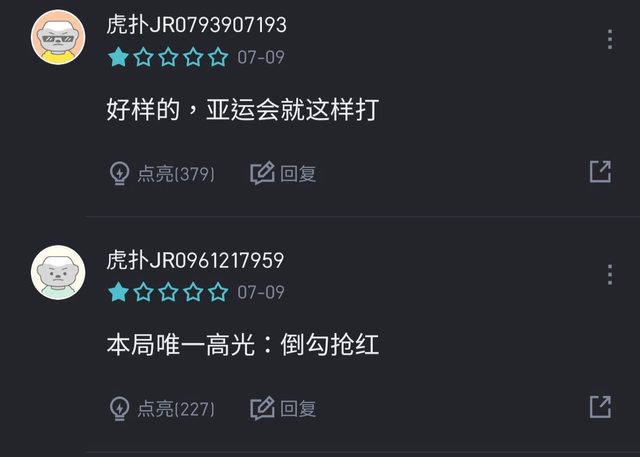
Task: Open overflow menu on 虎扑JR0961217959's comment
Action: 610,274
